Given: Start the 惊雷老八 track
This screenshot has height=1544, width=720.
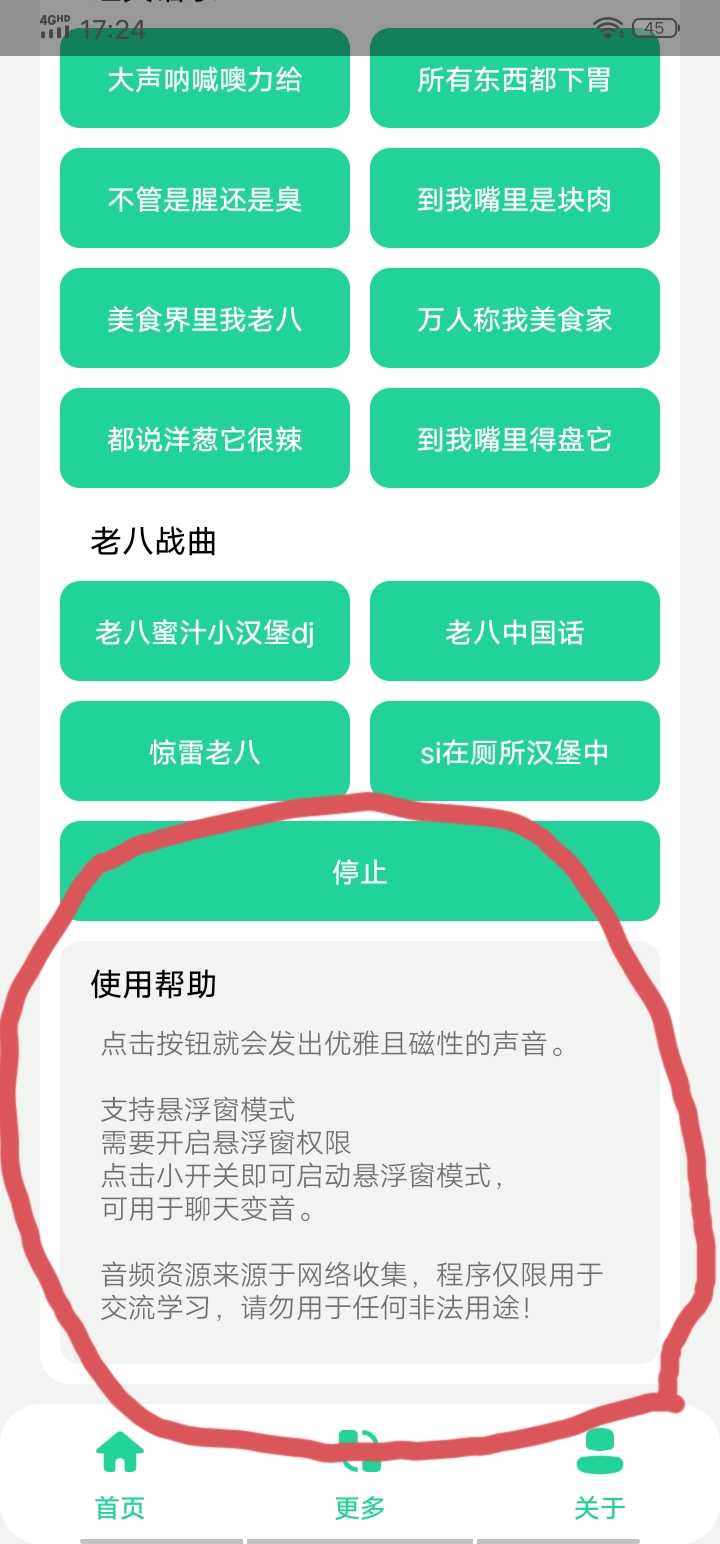Looking at the screenshot, I should coord(205,752).
